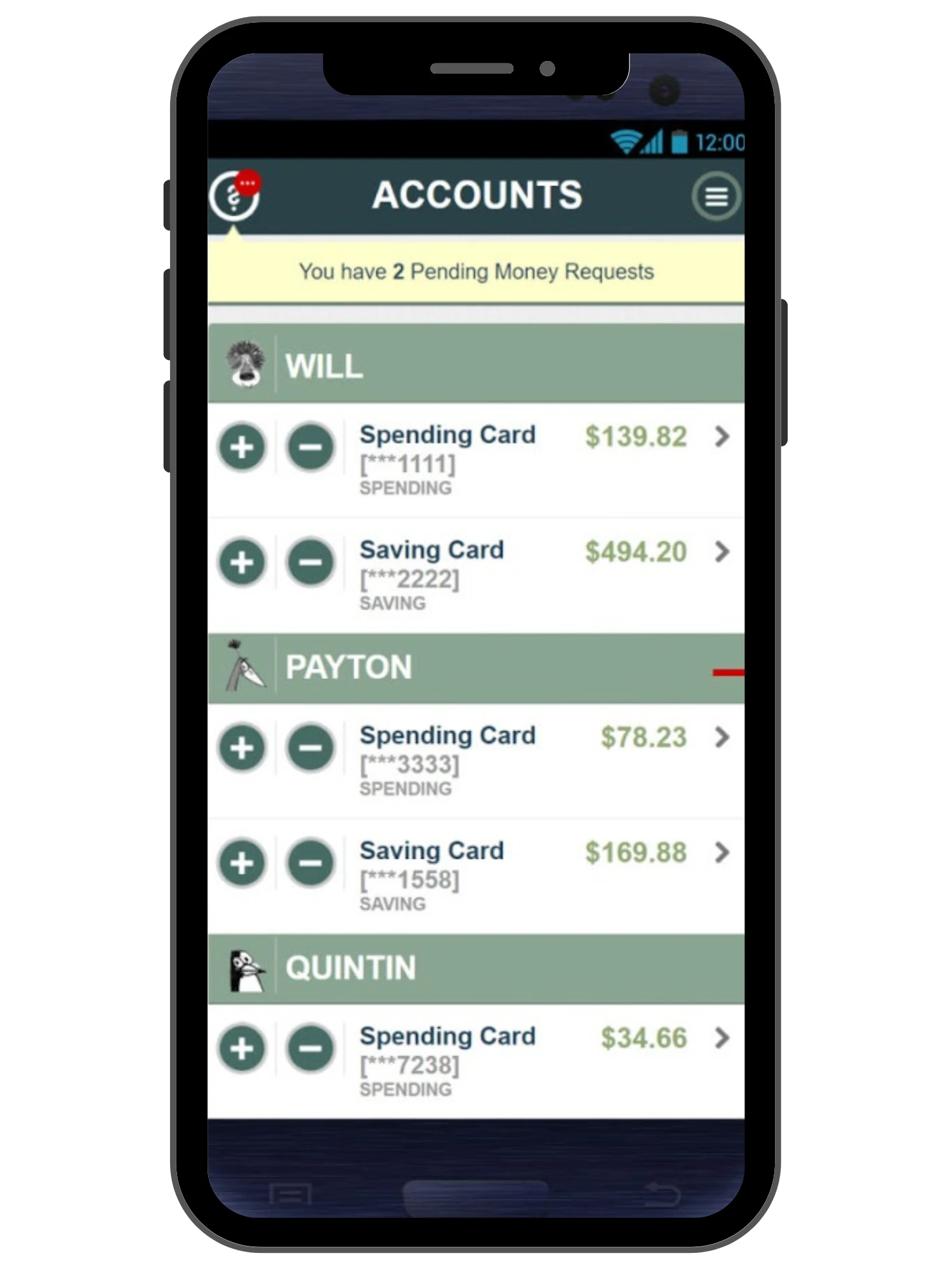This screenshot has height=1270, width=952.
Task: View details of the $494.20 Saving Card
Action: point(721,552)
